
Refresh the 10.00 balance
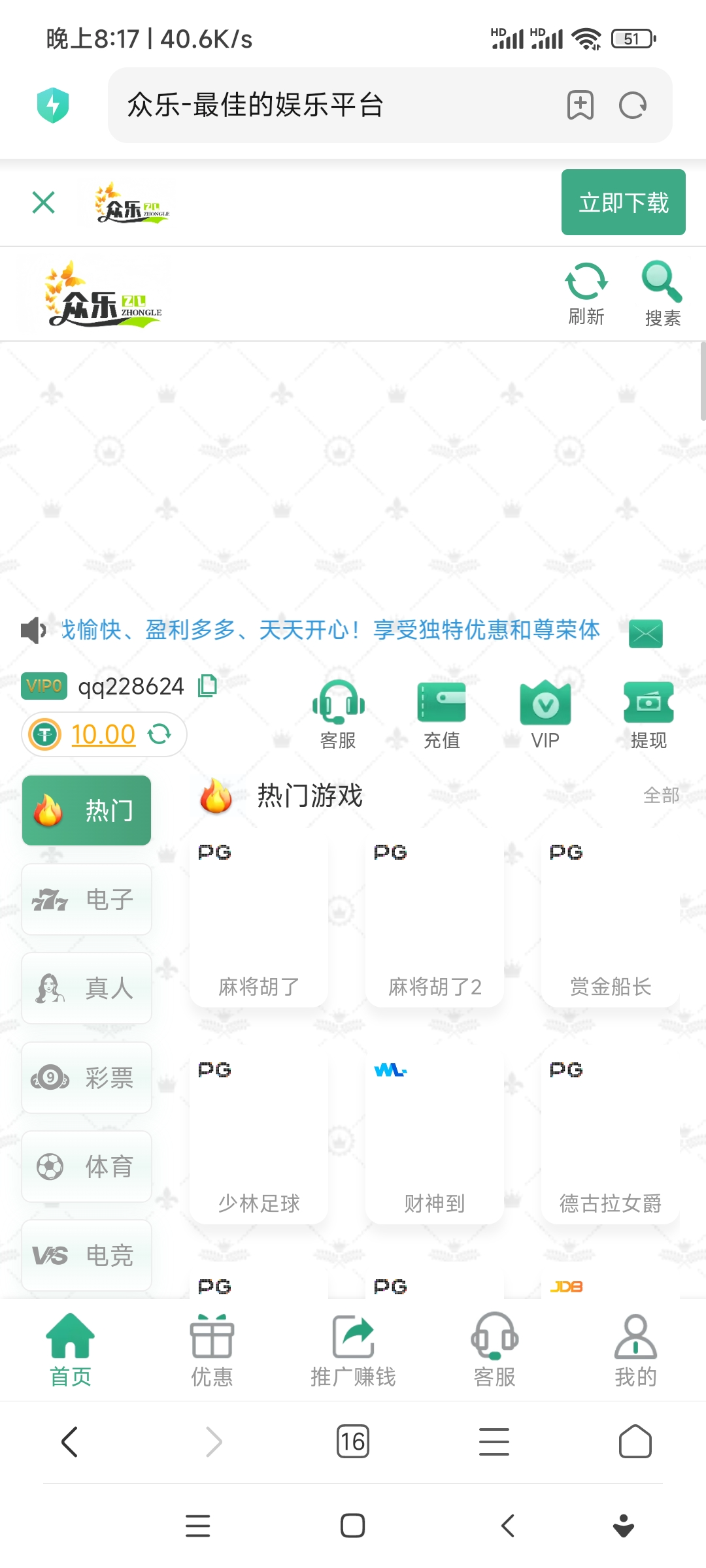160,734
